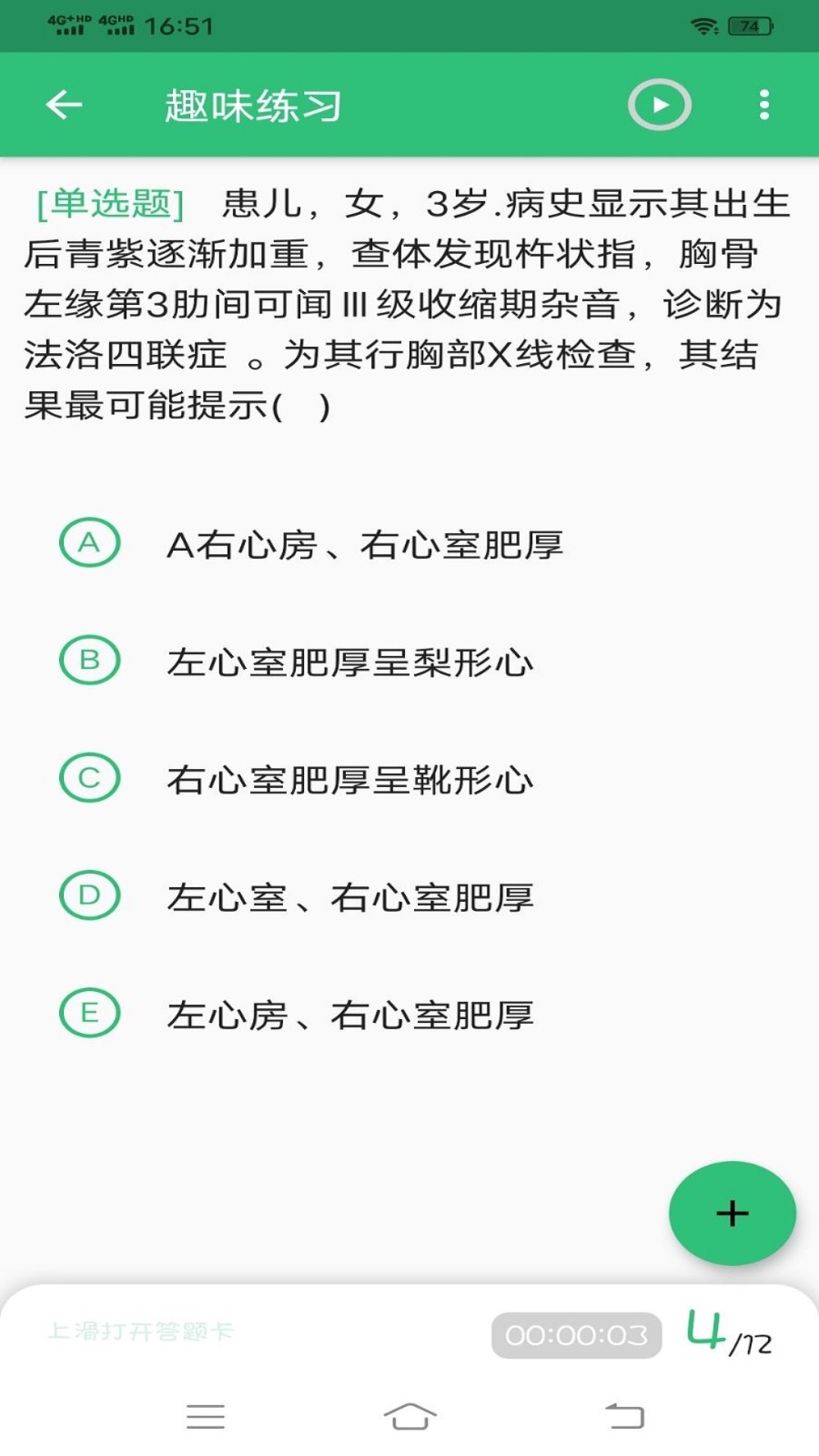Tap the question text paragraph
The image size is (819, 1456).
(x=400, y=300)
